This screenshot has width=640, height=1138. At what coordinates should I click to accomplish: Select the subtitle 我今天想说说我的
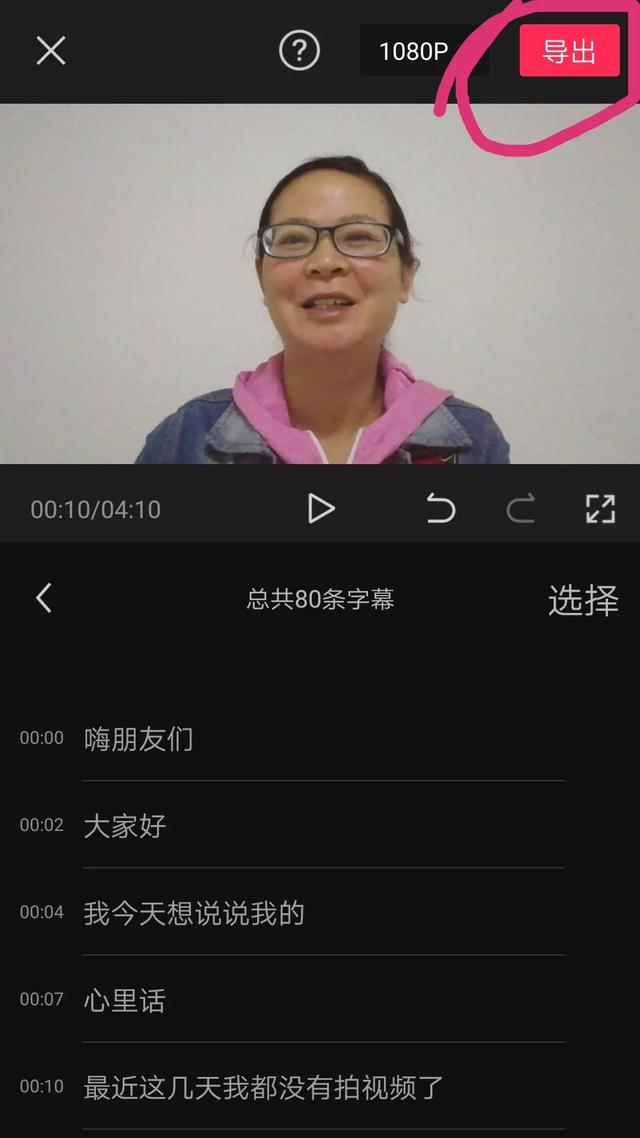194,914
